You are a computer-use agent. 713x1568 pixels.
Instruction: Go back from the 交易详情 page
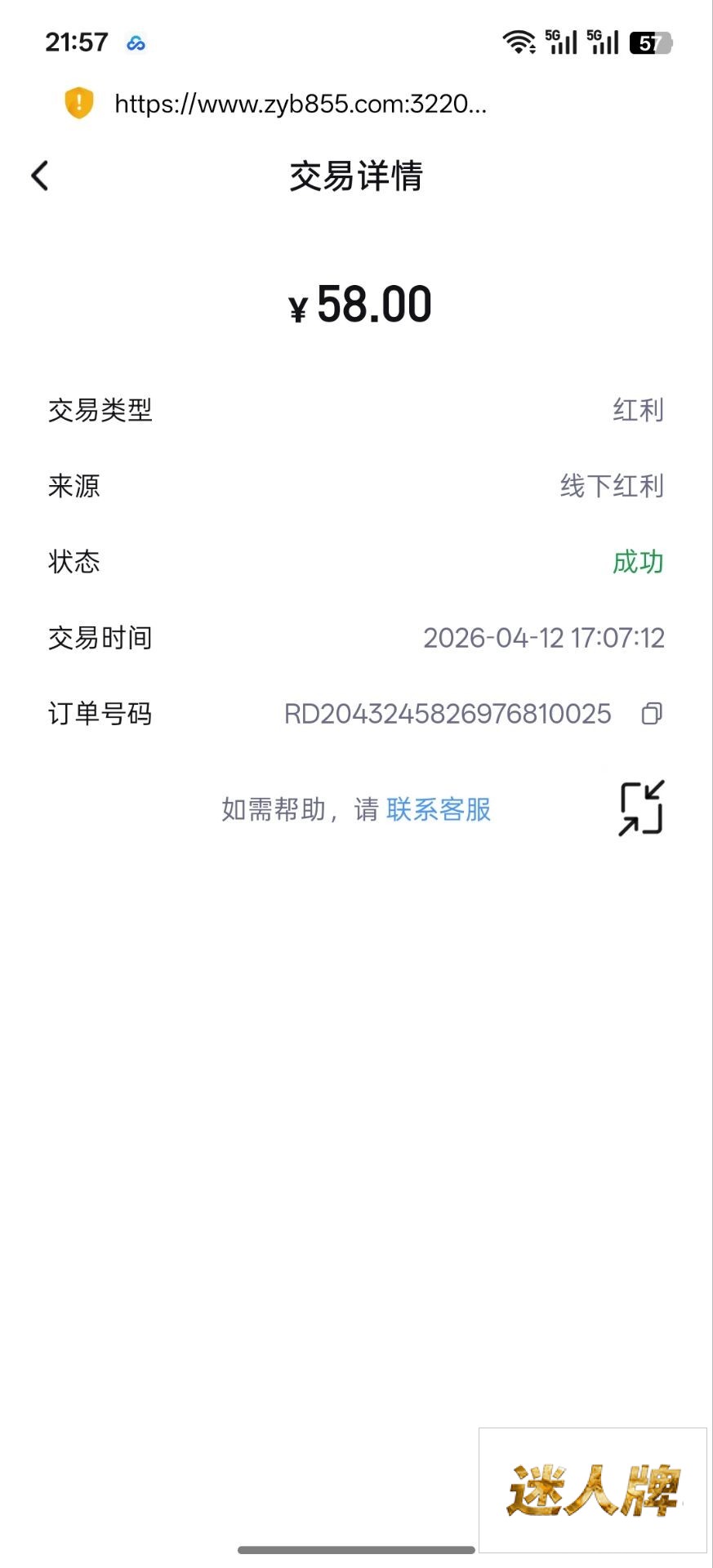point(39,176)
